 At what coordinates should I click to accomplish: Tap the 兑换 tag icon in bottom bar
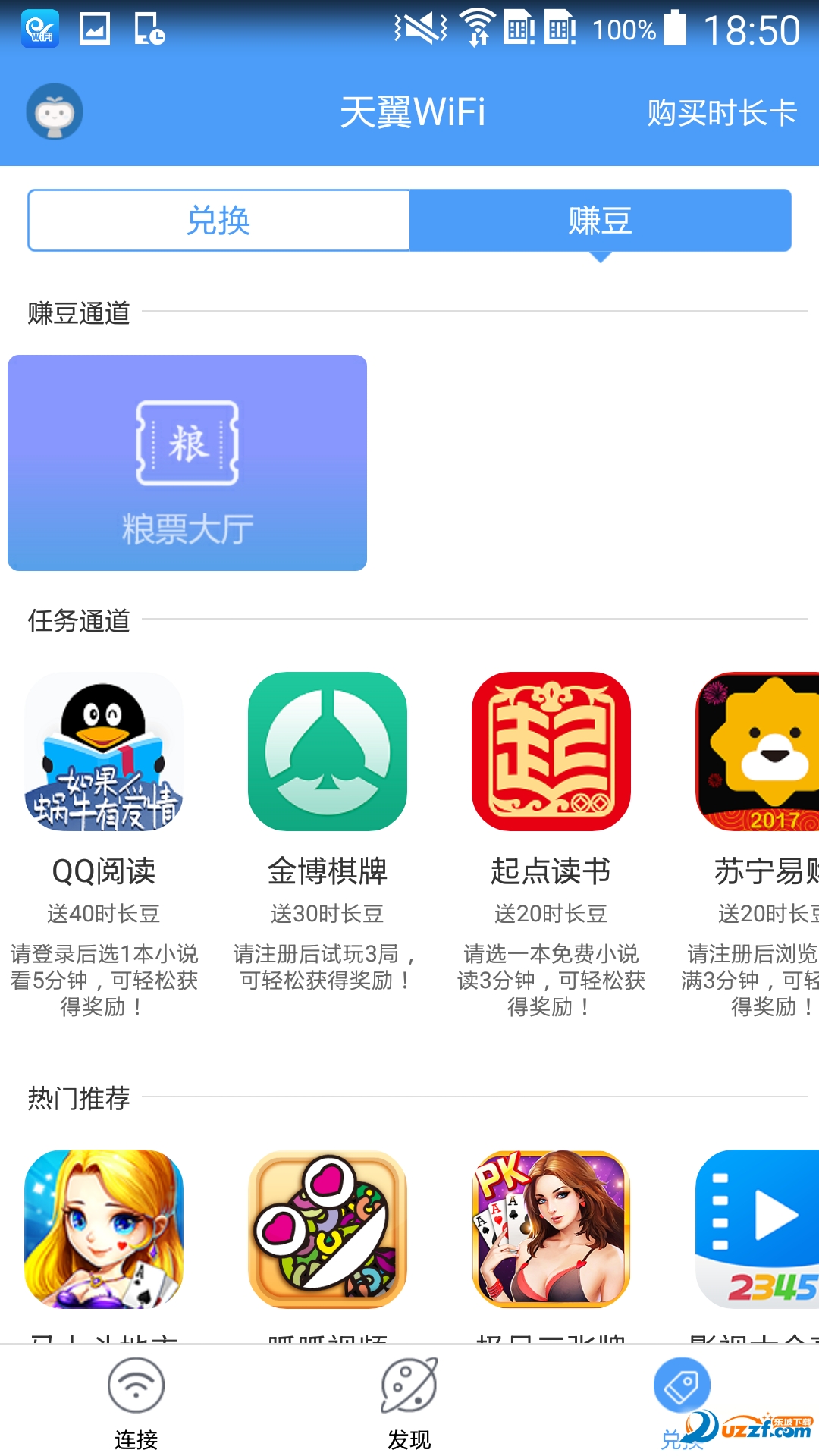coord(681,1382)
